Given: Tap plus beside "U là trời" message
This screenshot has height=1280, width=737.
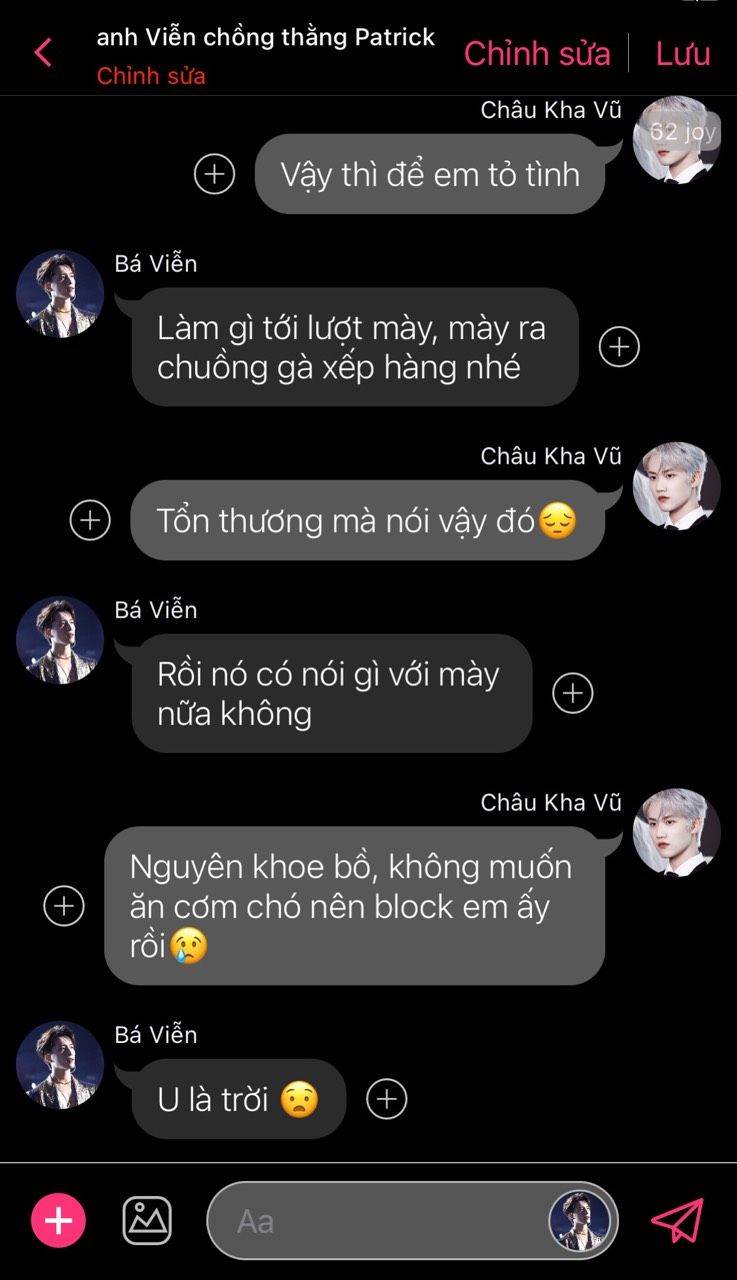Looking at the screenshot, I should (387, 1099).
